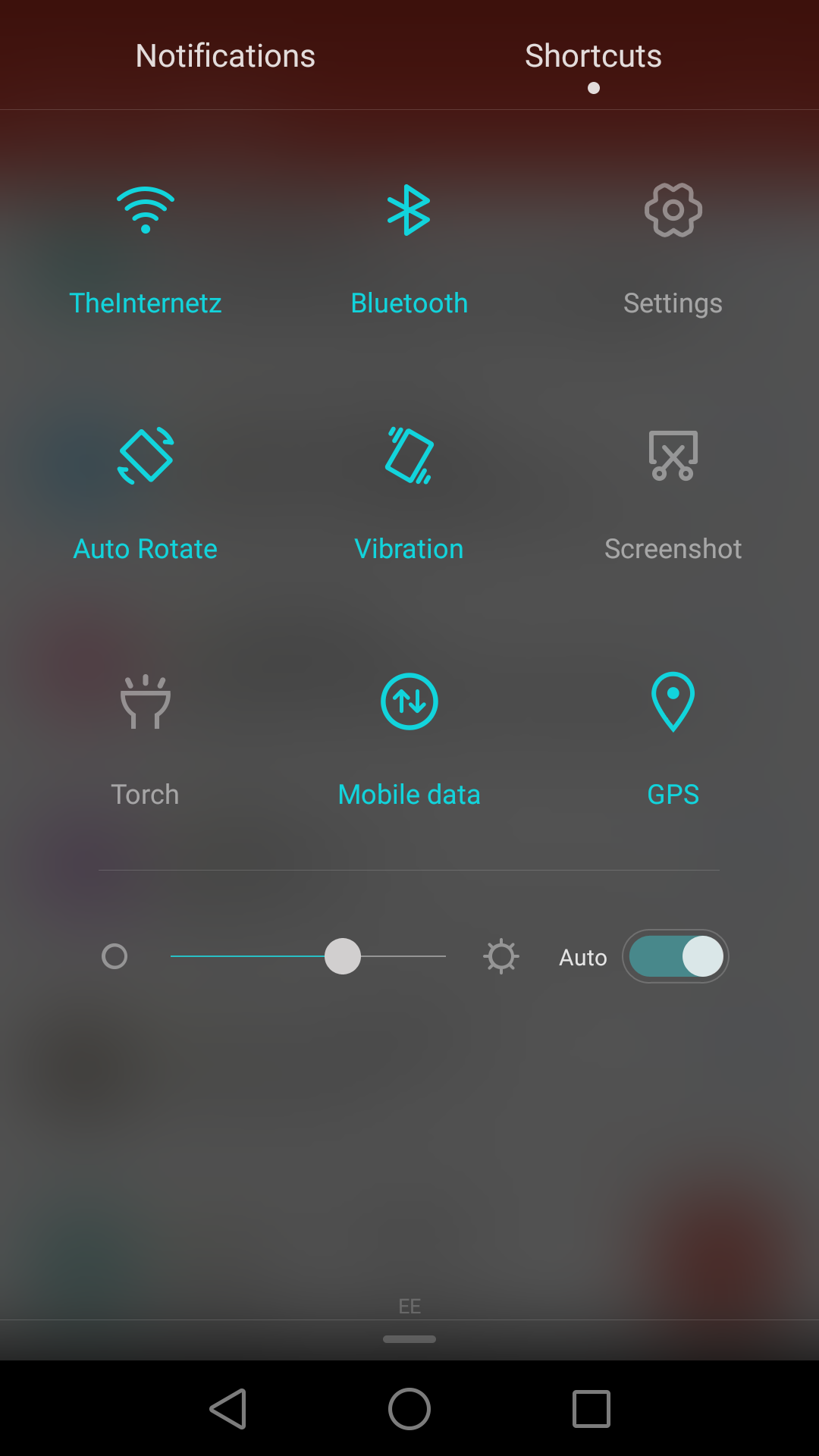Switch off Auto brightness

(676, 956)
